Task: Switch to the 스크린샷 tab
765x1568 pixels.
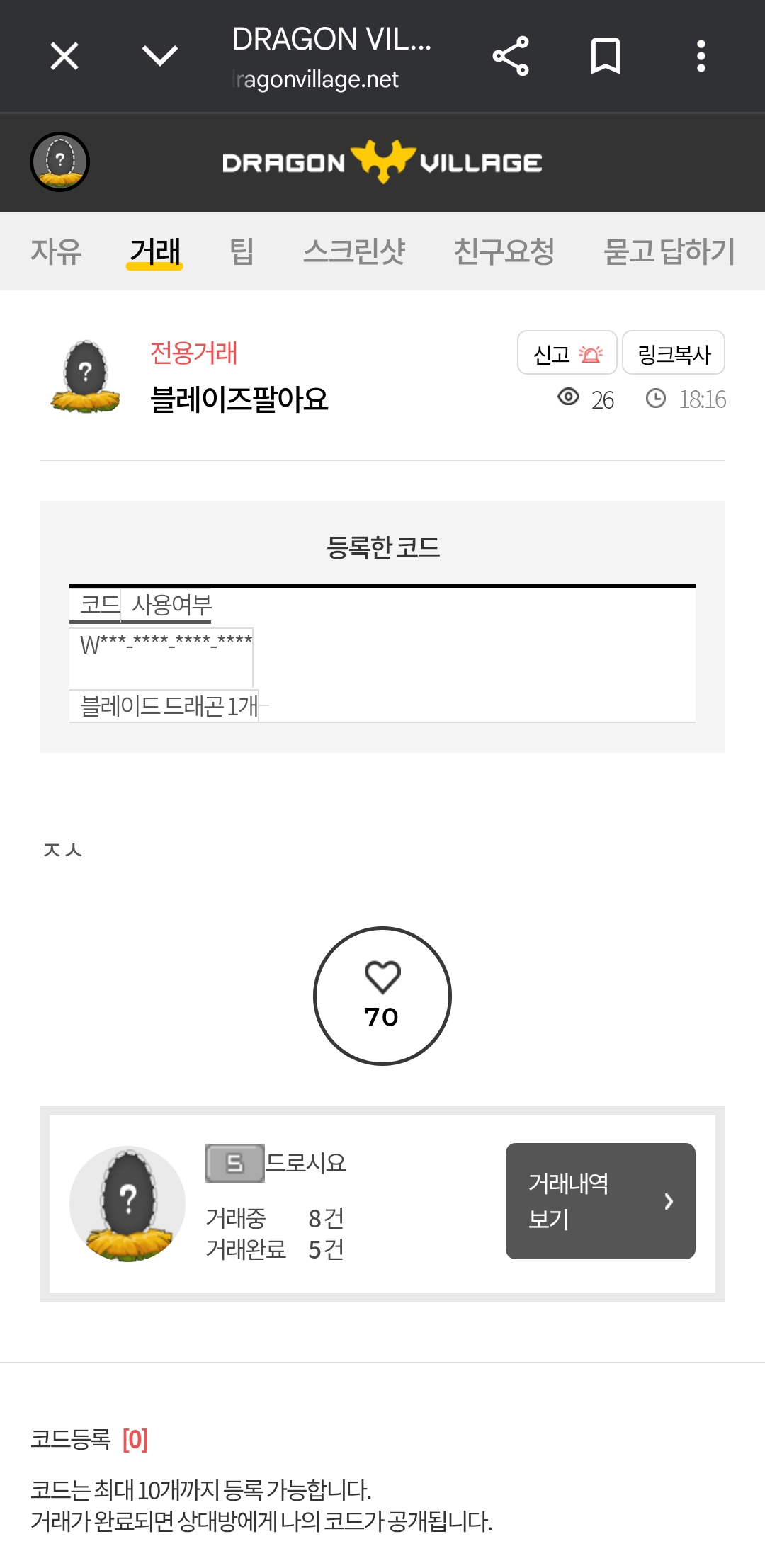Action: (354, 251)
